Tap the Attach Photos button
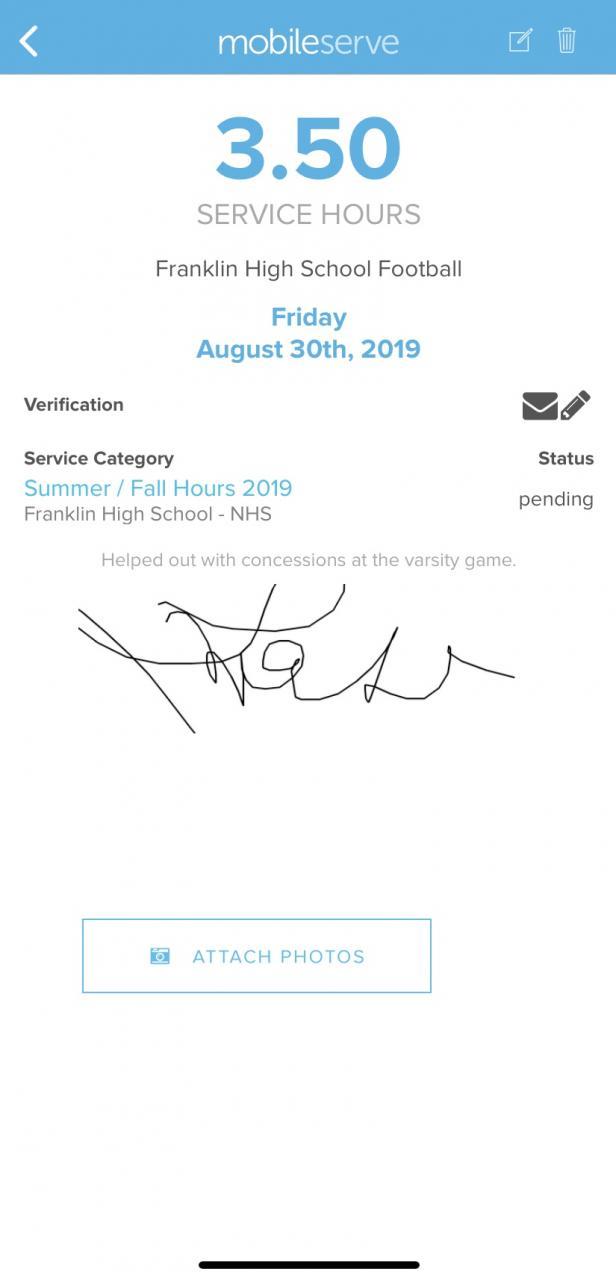The height and width of the screenshot is (1280, 616). (x=256, y=956)
